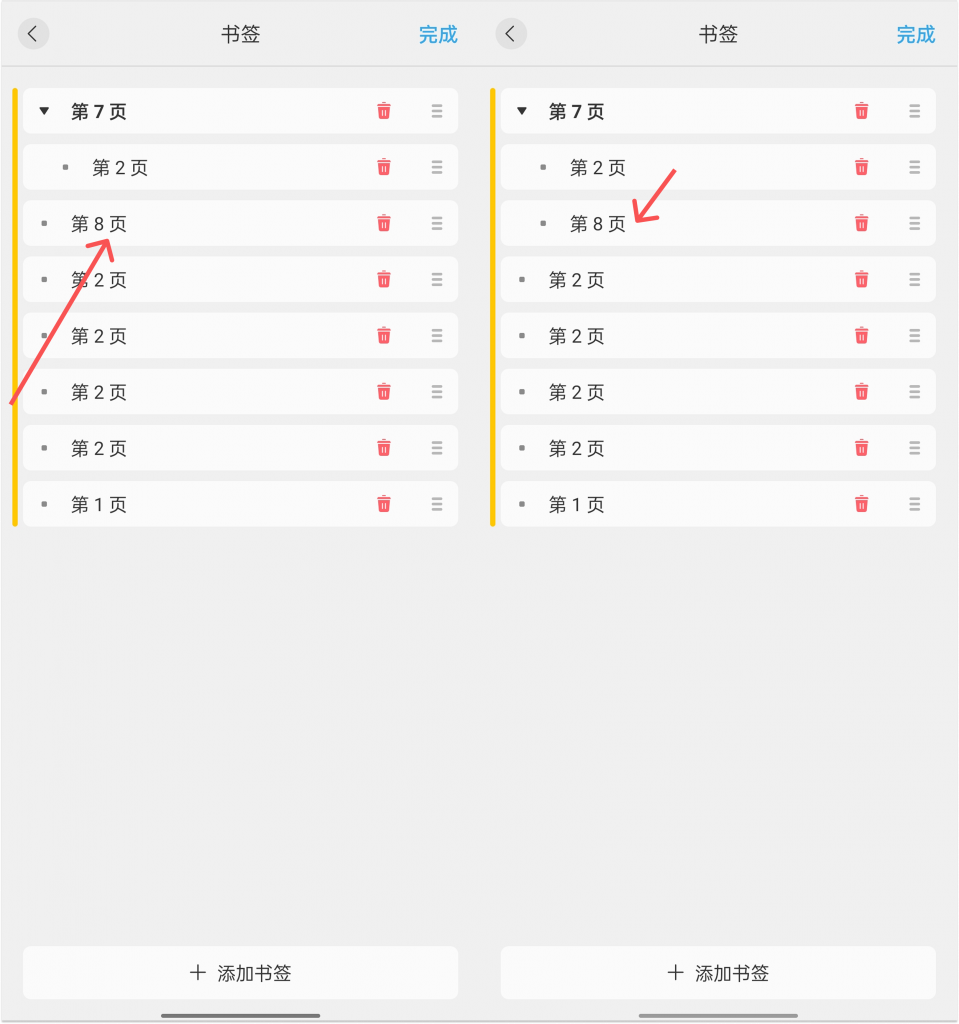Tap the 完成 button in the left panel
The image size is (959, 1024).
[438, 33]
